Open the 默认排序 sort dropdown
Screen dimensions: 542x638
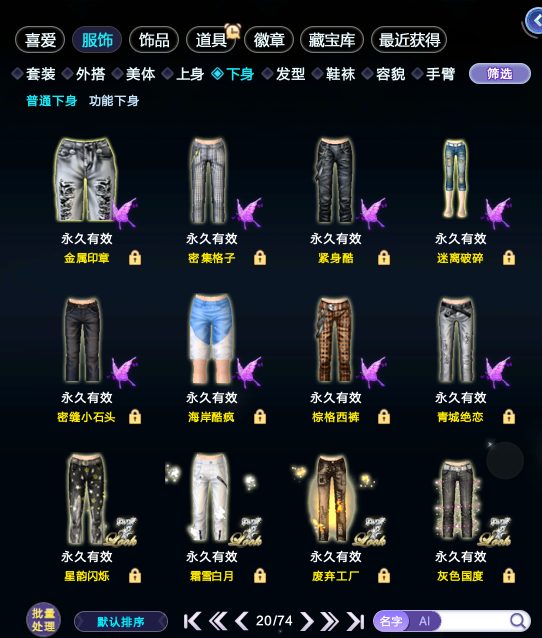click(x=121, y=622)
